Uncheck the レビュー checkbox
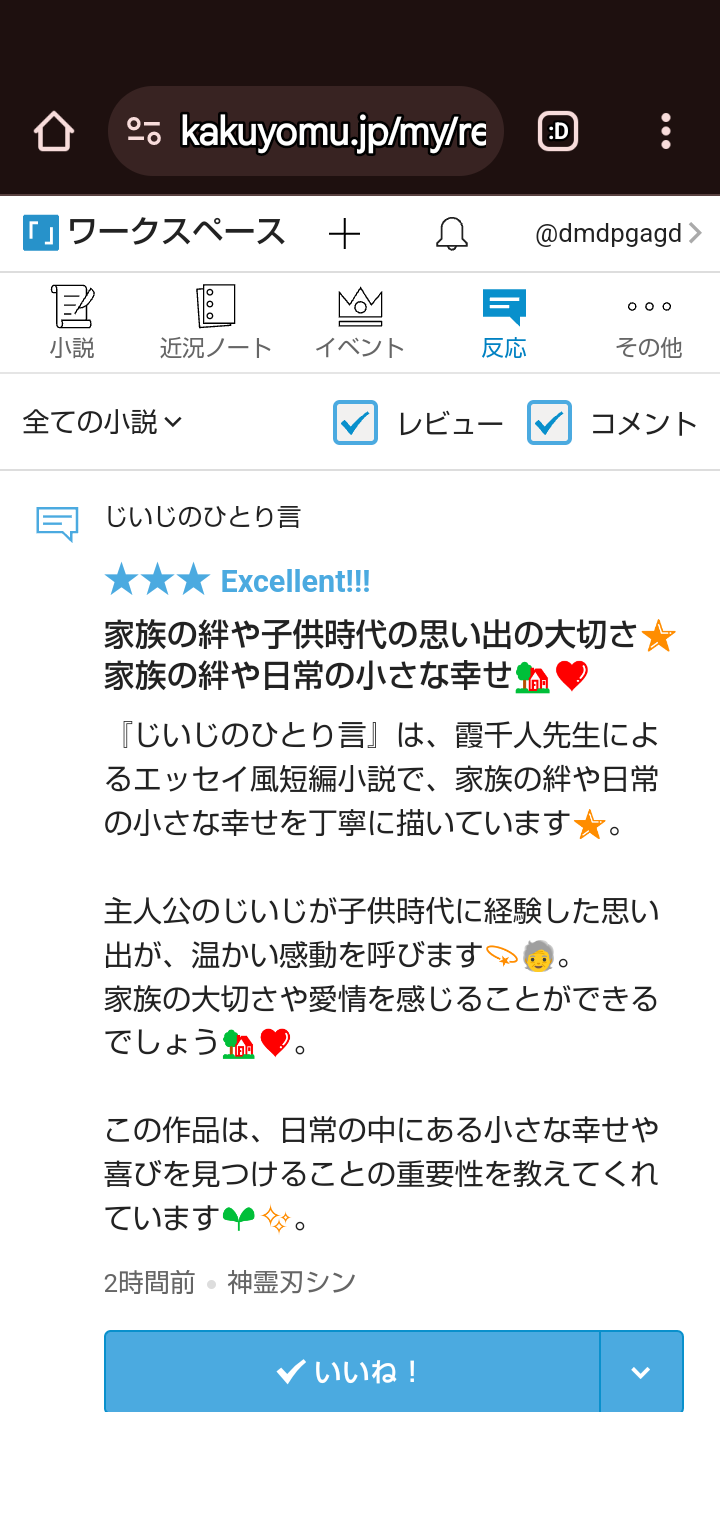Screen dimensions: 720x1520 coord(355,423)
